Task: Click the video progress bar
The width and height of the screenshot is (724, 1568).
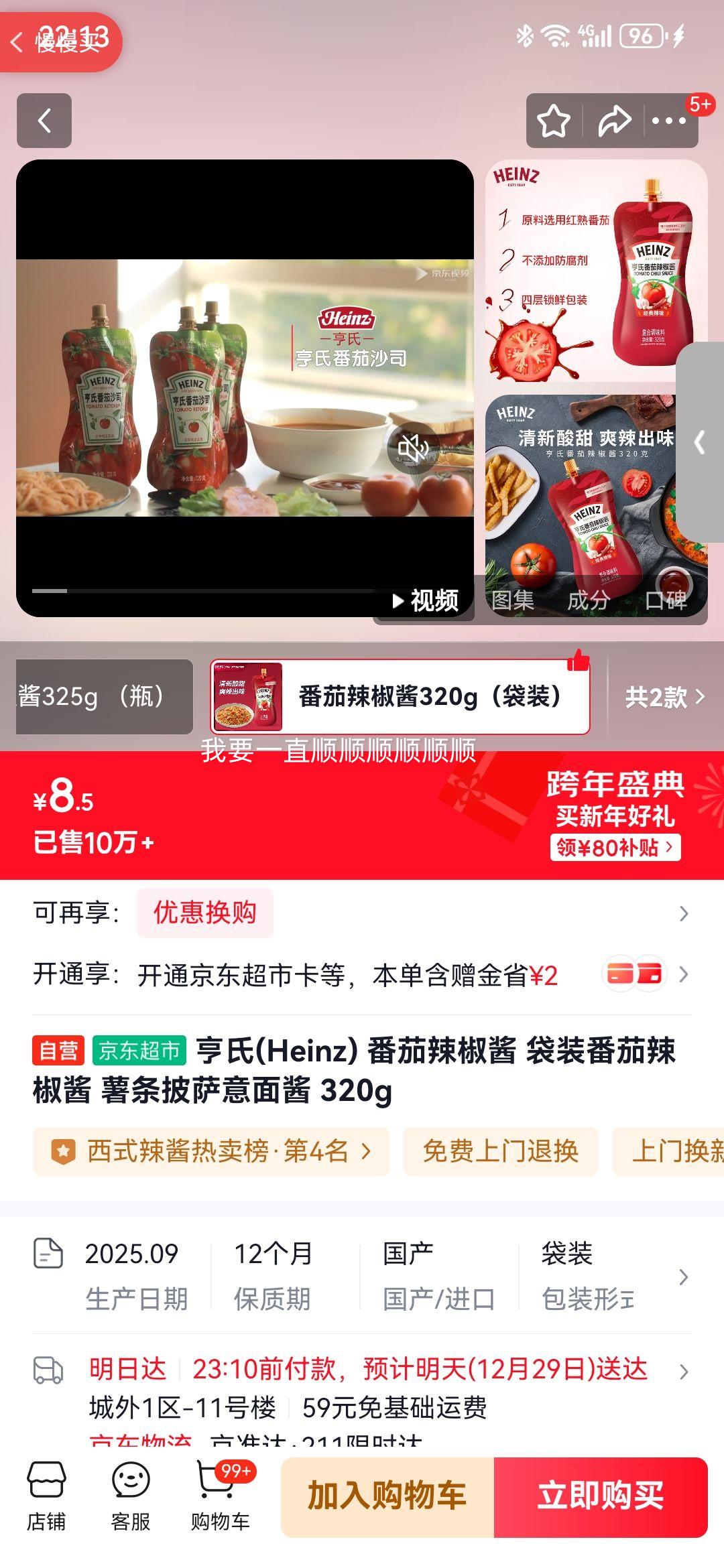Action: (x=201, y=590)
